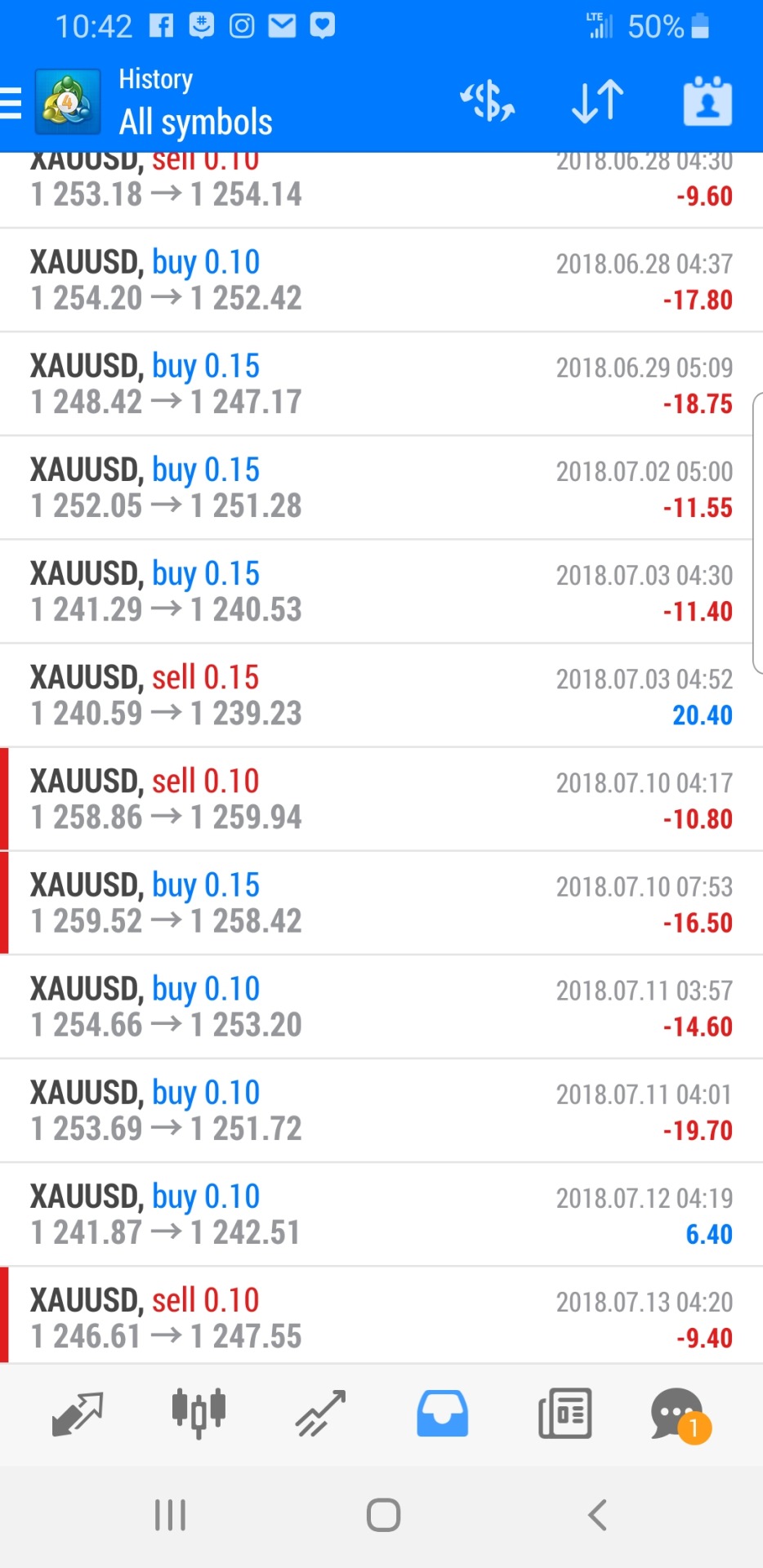Open the side drawer menu

pos(11,103)
